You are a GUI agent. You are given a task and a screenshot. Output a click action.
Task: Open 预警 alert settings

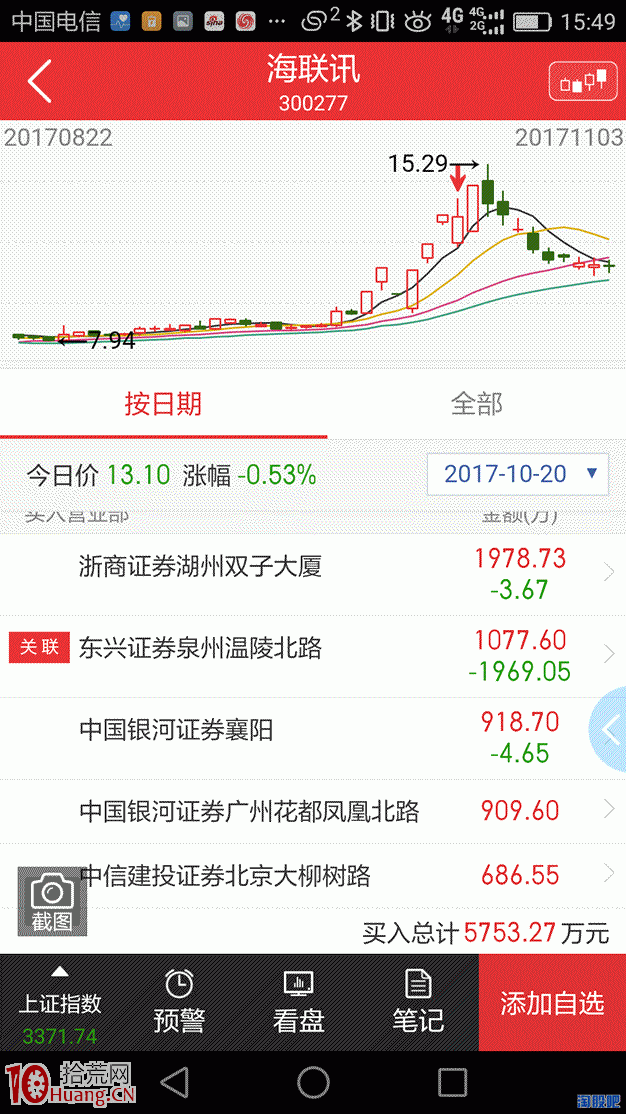click(x=179, y=1003)
